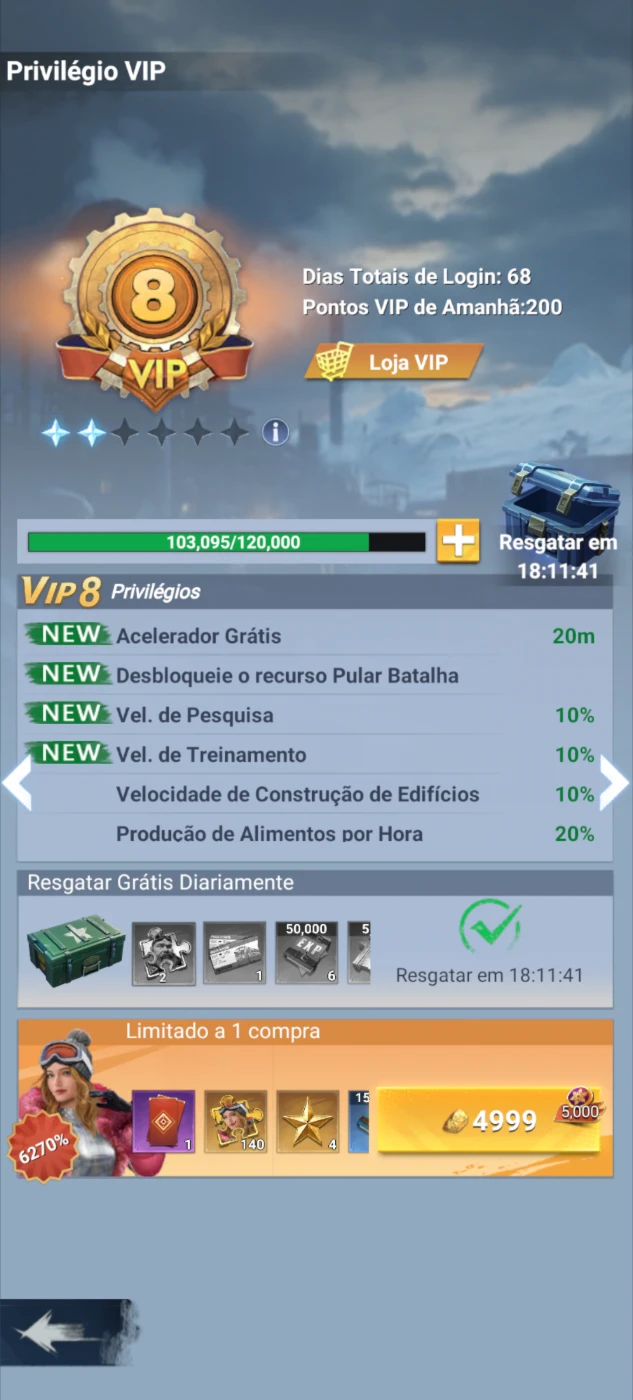Screen dimensions: 633x1400
Task: Go to previous VIP level with left arrow
Action: pos(17,783)
